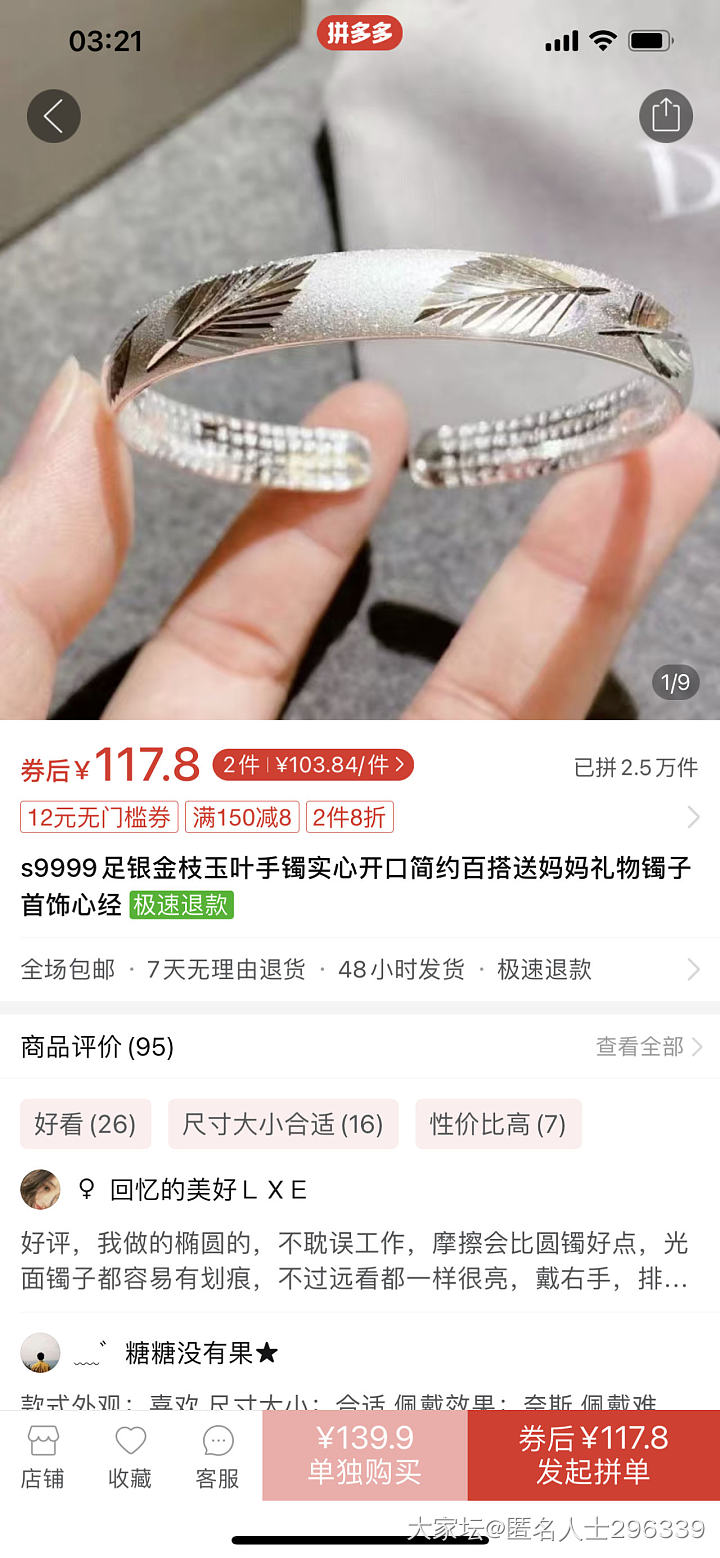Open the 店铺 store page
This screenshot has width=720, height=1558.
(x=42, y=1456)
